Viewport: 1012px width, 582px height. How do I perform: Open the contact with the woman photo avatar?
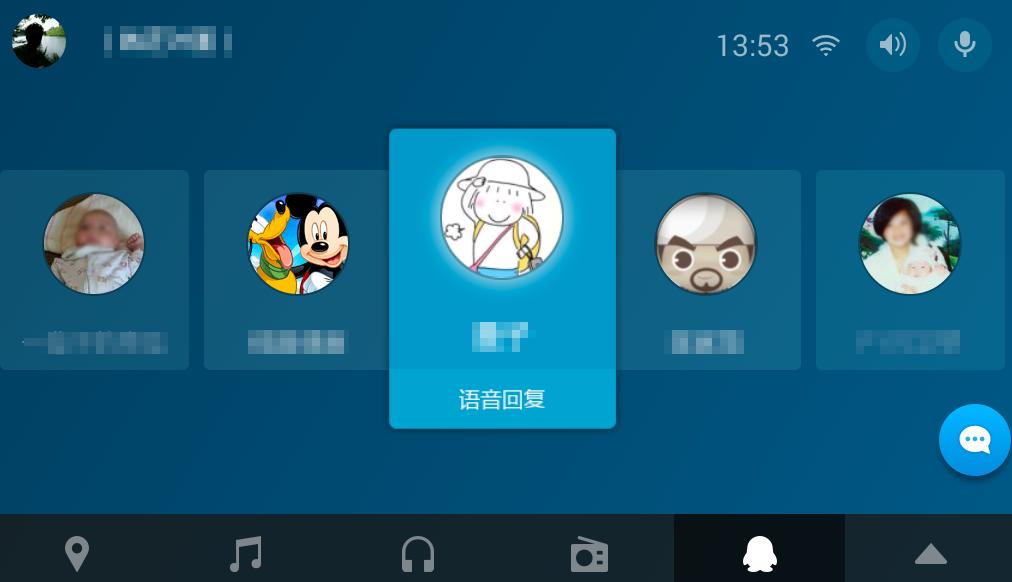click(910, 244)
